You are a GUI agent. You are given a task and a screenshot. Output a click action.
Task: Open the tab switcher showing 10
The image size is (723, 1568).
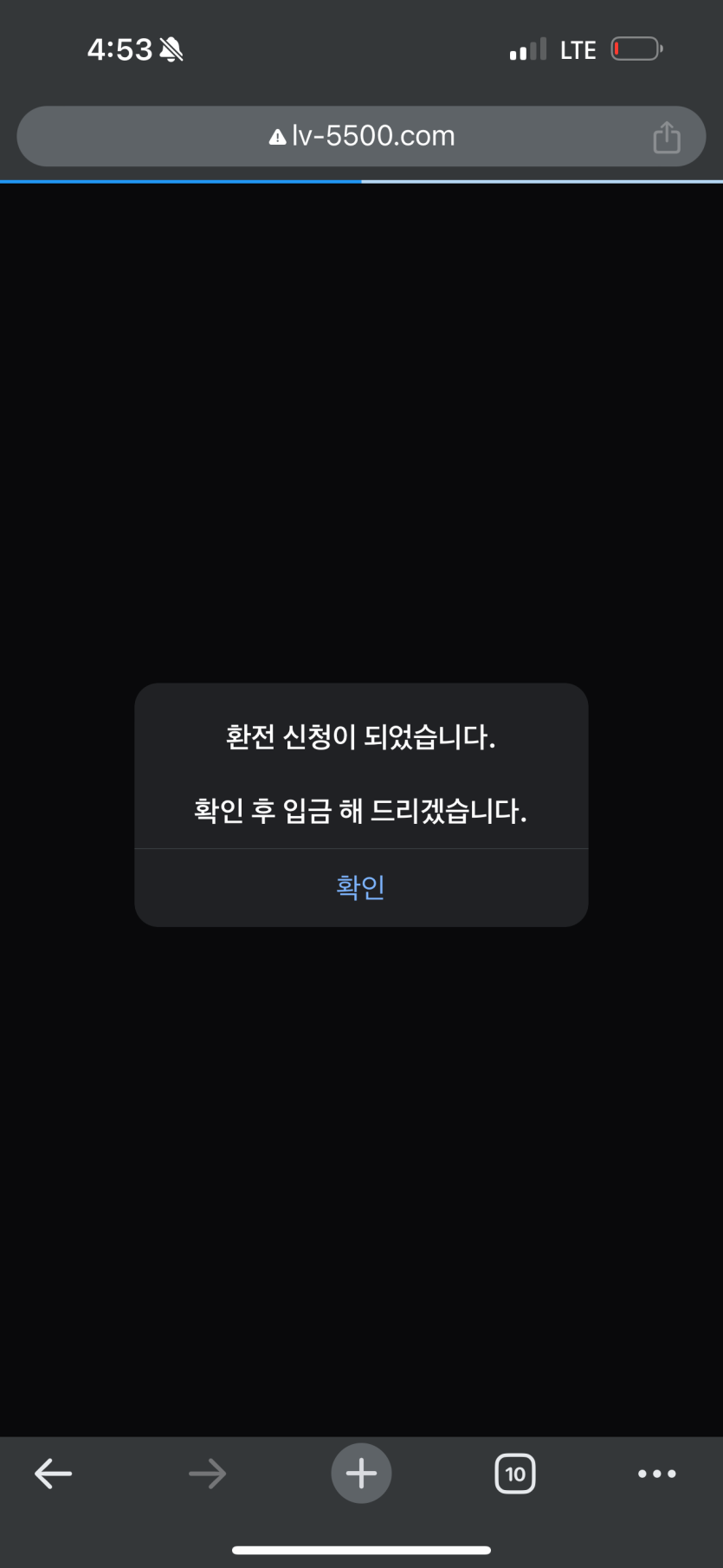(515, 1473)
